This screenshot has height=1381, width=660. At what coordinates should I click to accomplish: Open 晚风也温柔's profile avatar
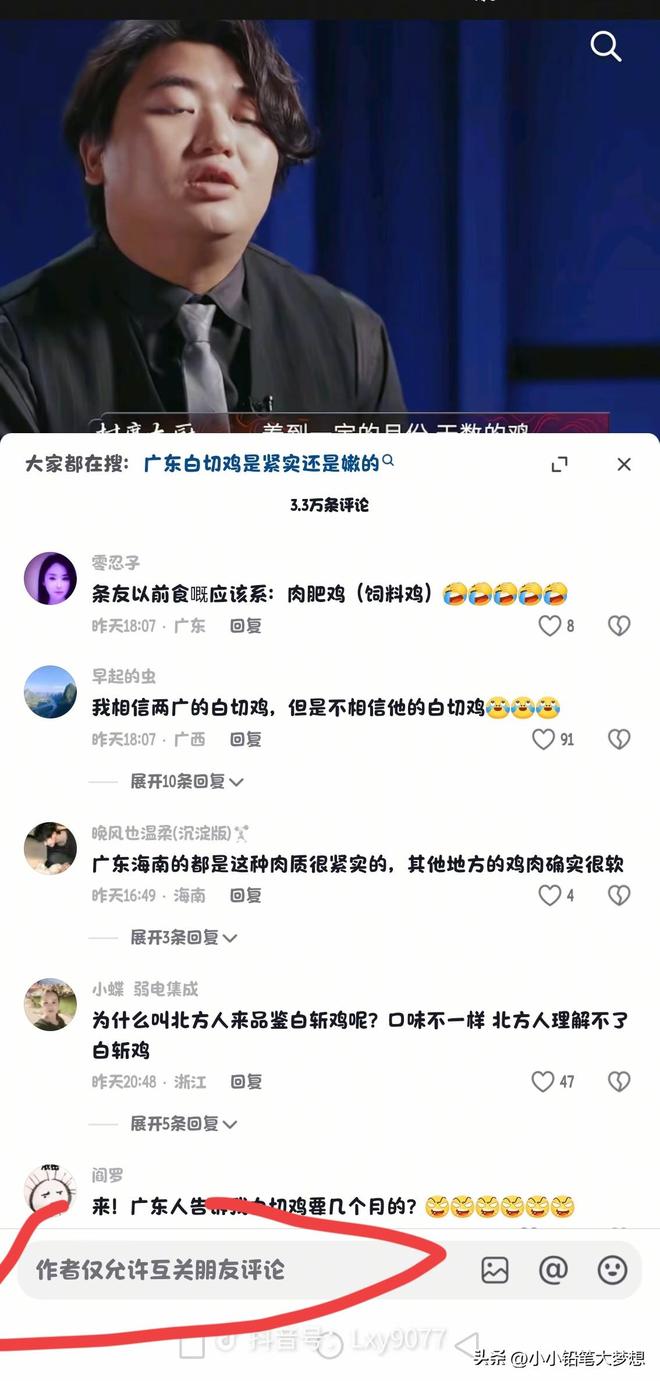coord(50,848)
